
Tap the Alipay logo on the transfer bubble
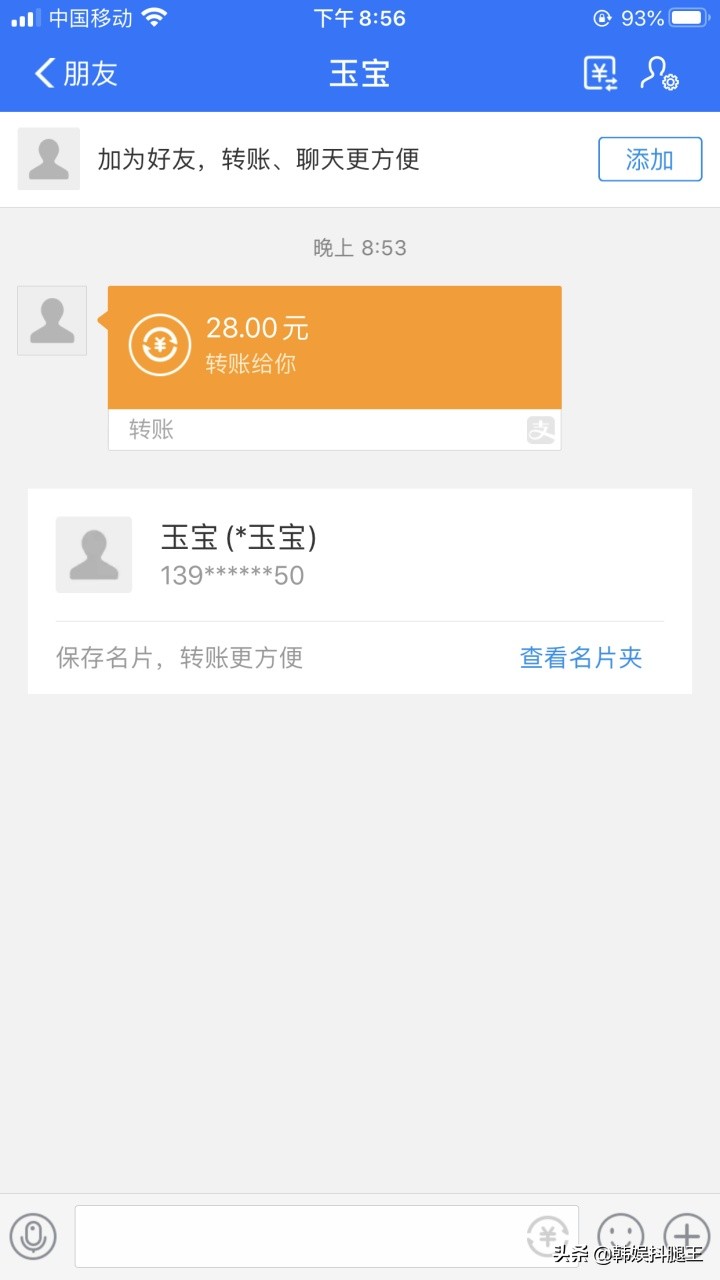pos(541,429)
